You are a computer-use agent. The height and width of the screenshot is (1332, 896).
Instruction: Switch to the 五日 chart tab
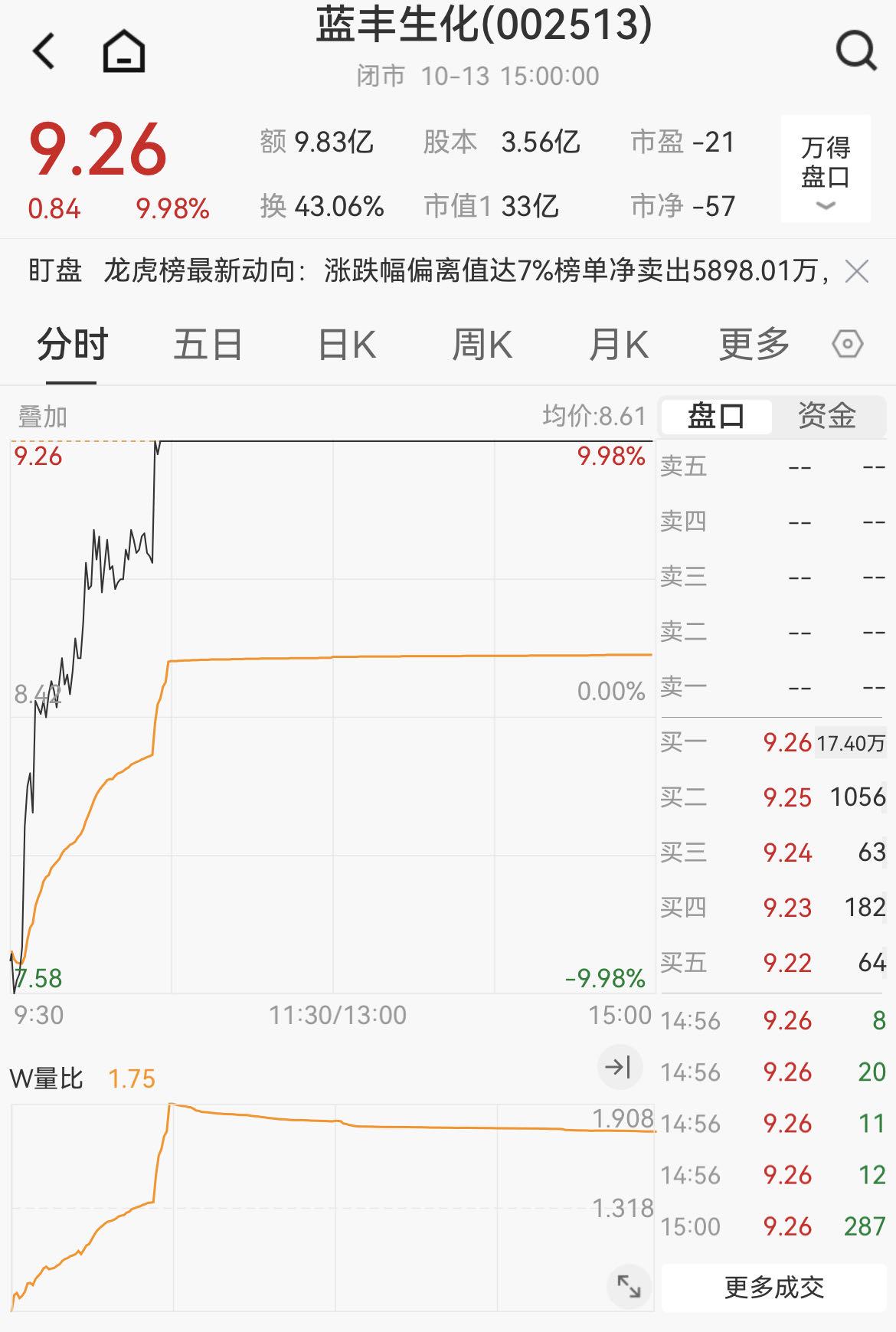point(208,345)
